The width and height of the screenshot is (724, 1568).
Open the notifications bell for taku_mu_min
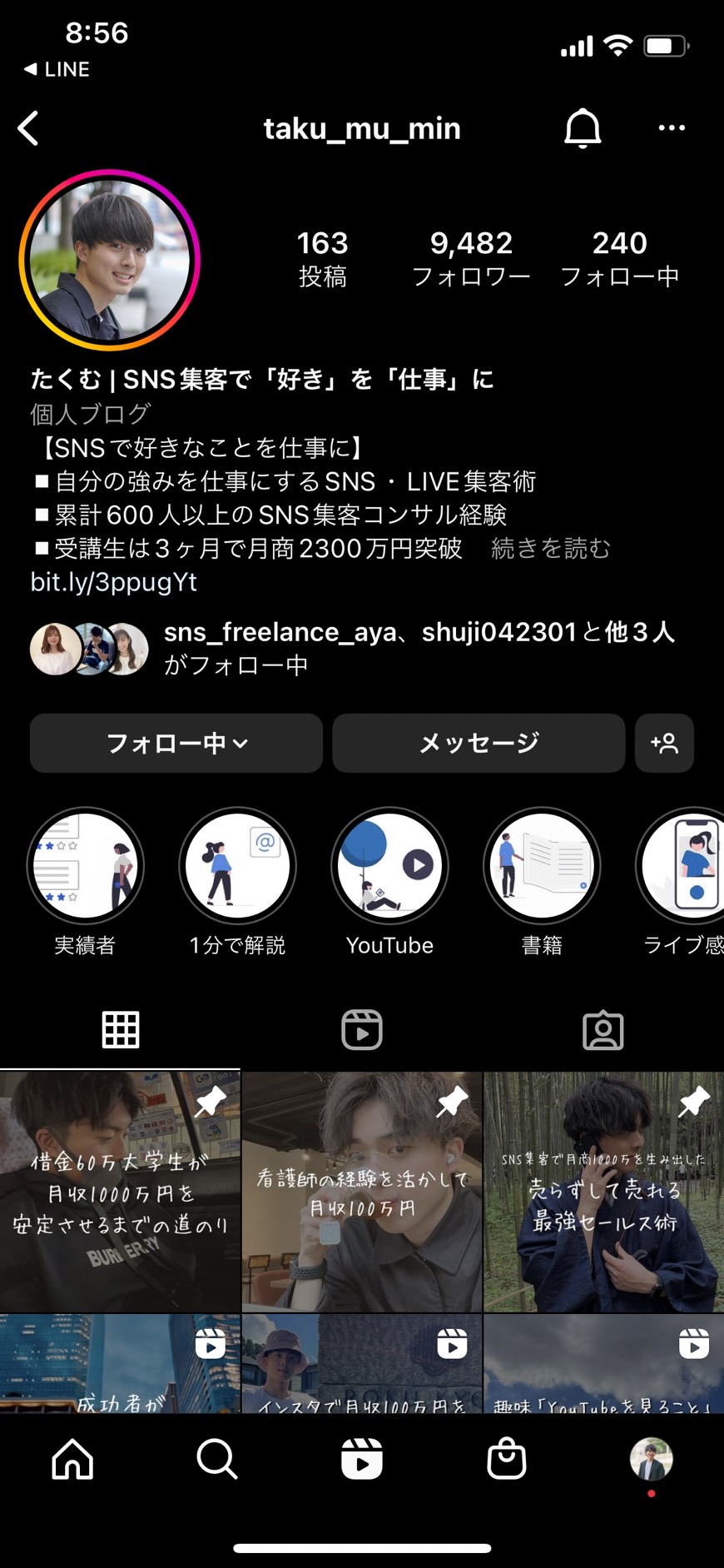point(583,128)
